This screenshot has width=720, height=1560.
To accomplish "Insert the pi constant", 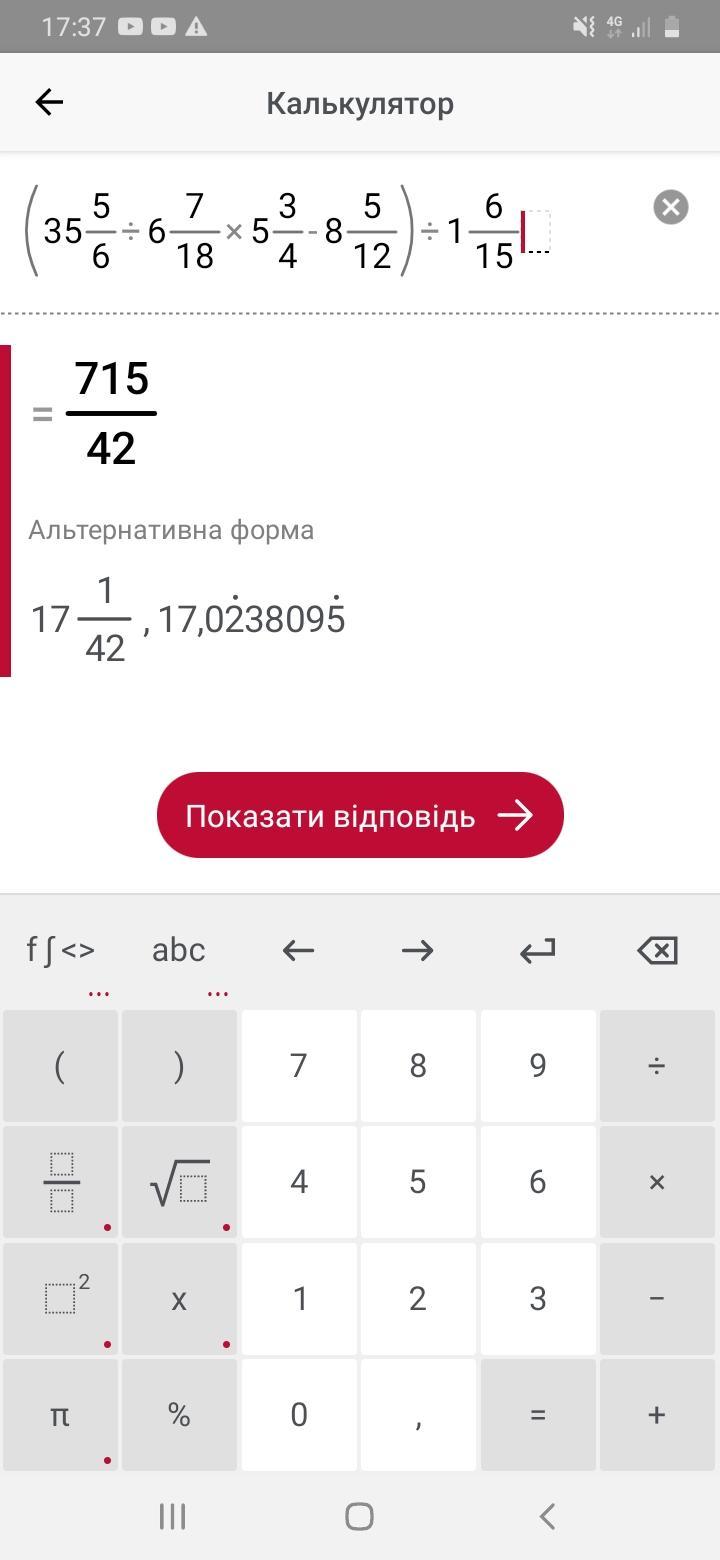I will [60, 1414].
